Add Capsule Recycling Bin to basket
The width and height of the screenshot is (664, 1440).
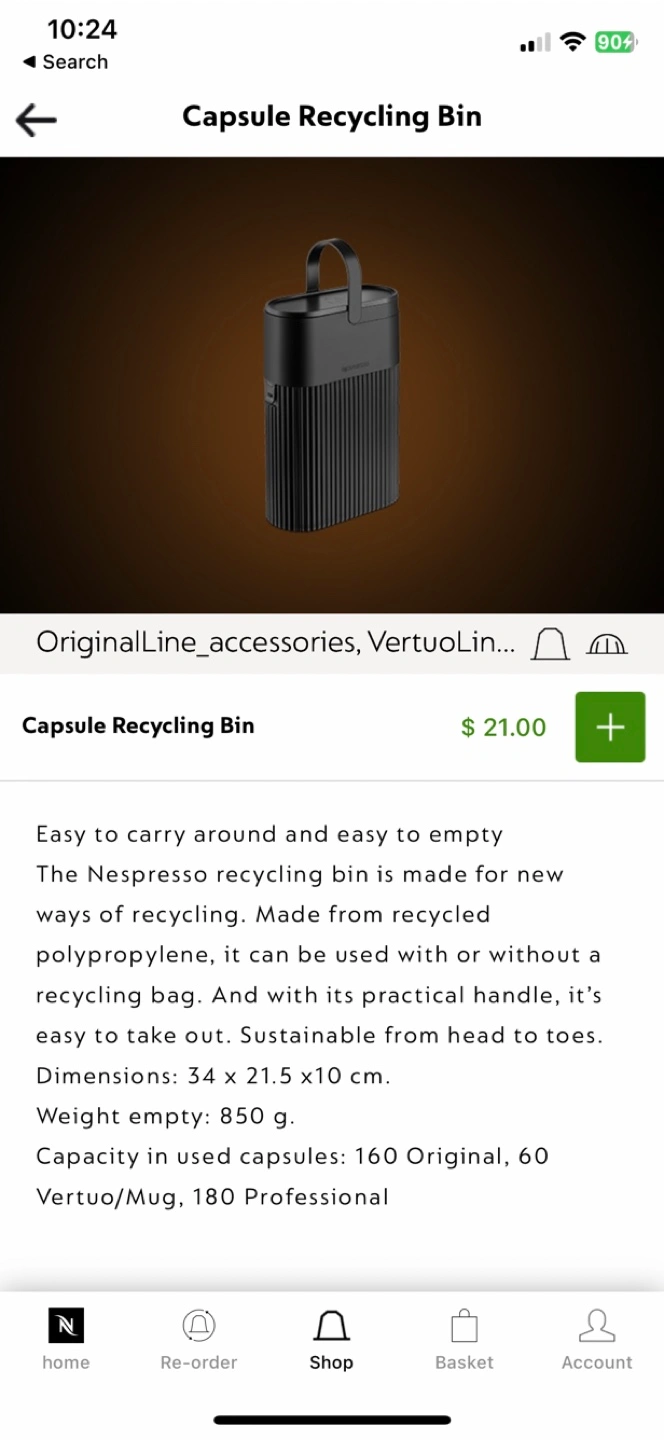pyautogui.click(x=609, y=727)
